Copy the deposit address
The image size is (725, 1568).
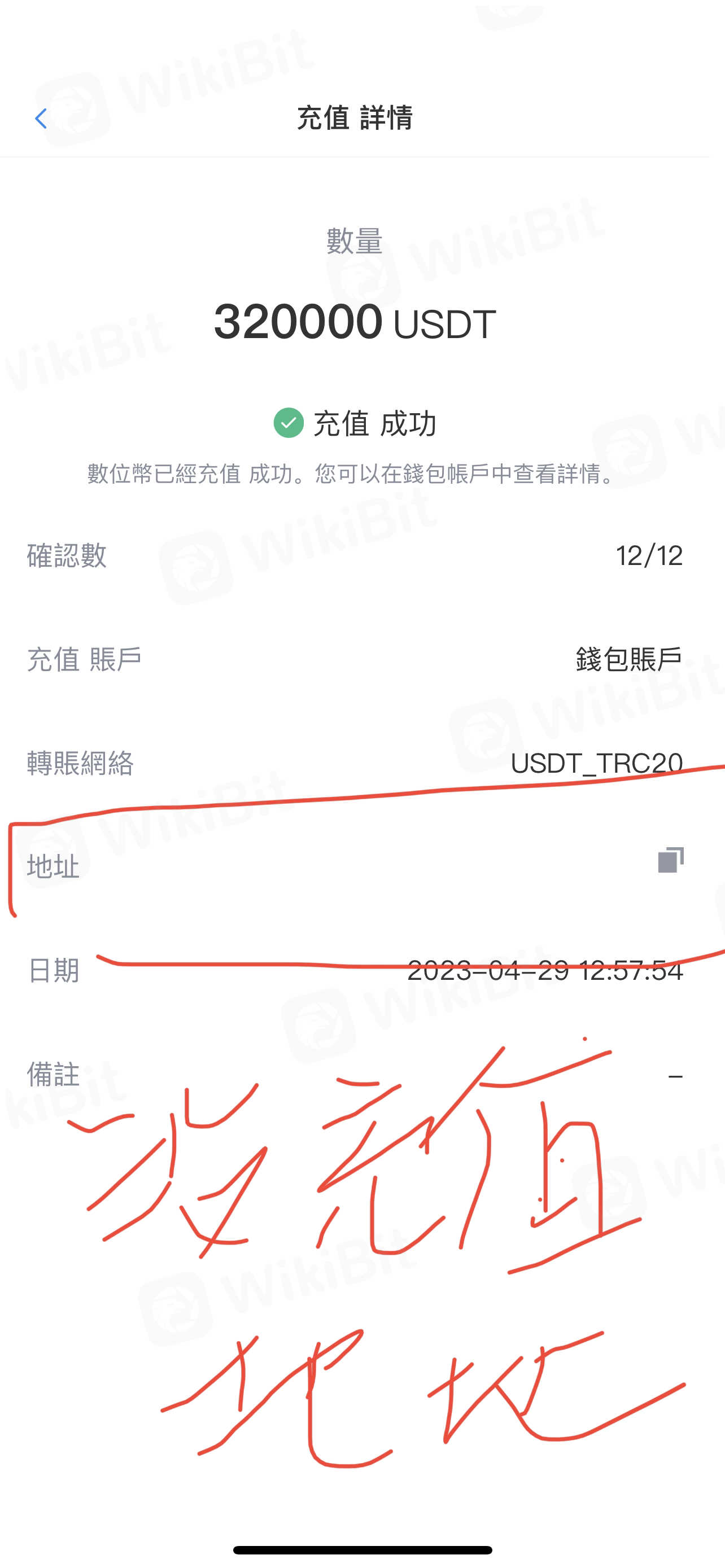tap(670, 860)
